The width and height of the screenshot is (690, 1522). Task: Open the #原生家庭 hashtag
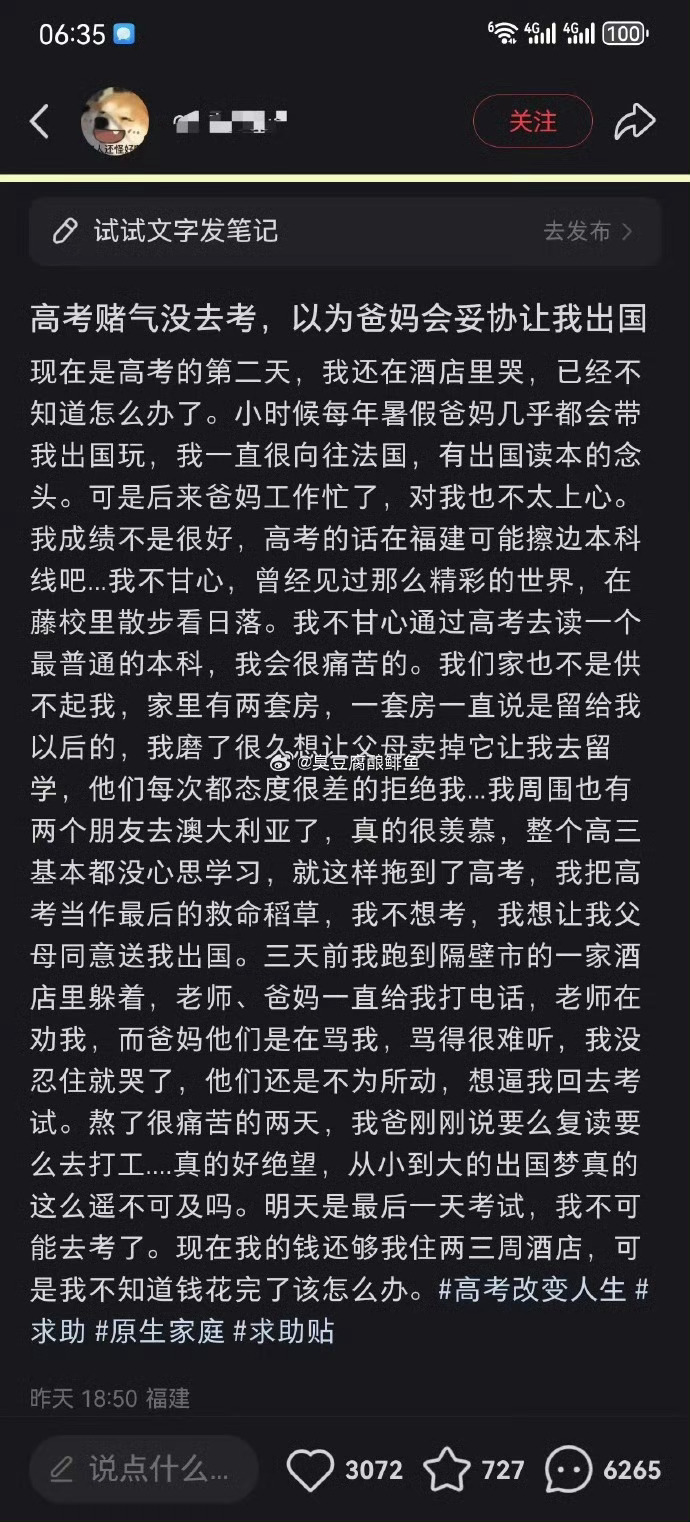click(x=160, y=1331)
